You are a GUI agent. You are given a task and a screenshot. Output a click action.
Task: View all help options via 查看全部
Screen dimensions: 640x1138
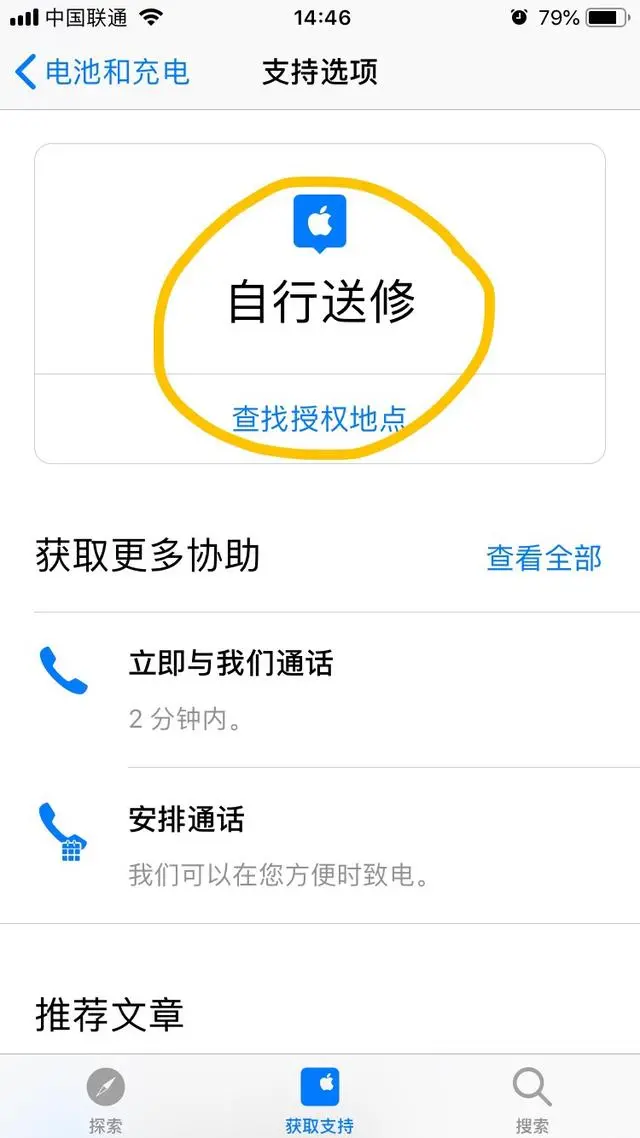(544, 557)
